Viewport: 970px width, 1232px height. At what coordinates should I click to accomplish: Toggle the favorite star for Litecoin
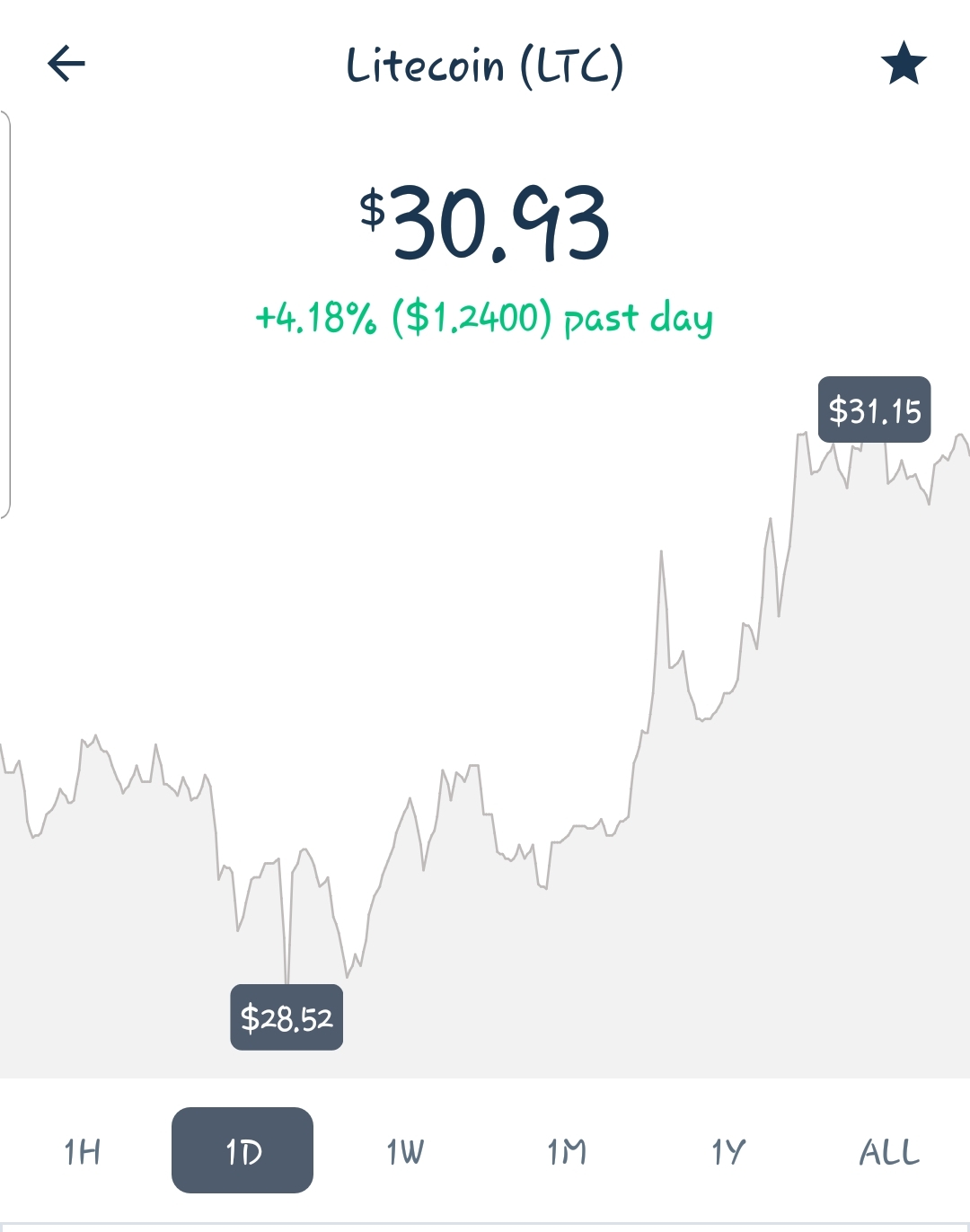click(x=903, y=64)
